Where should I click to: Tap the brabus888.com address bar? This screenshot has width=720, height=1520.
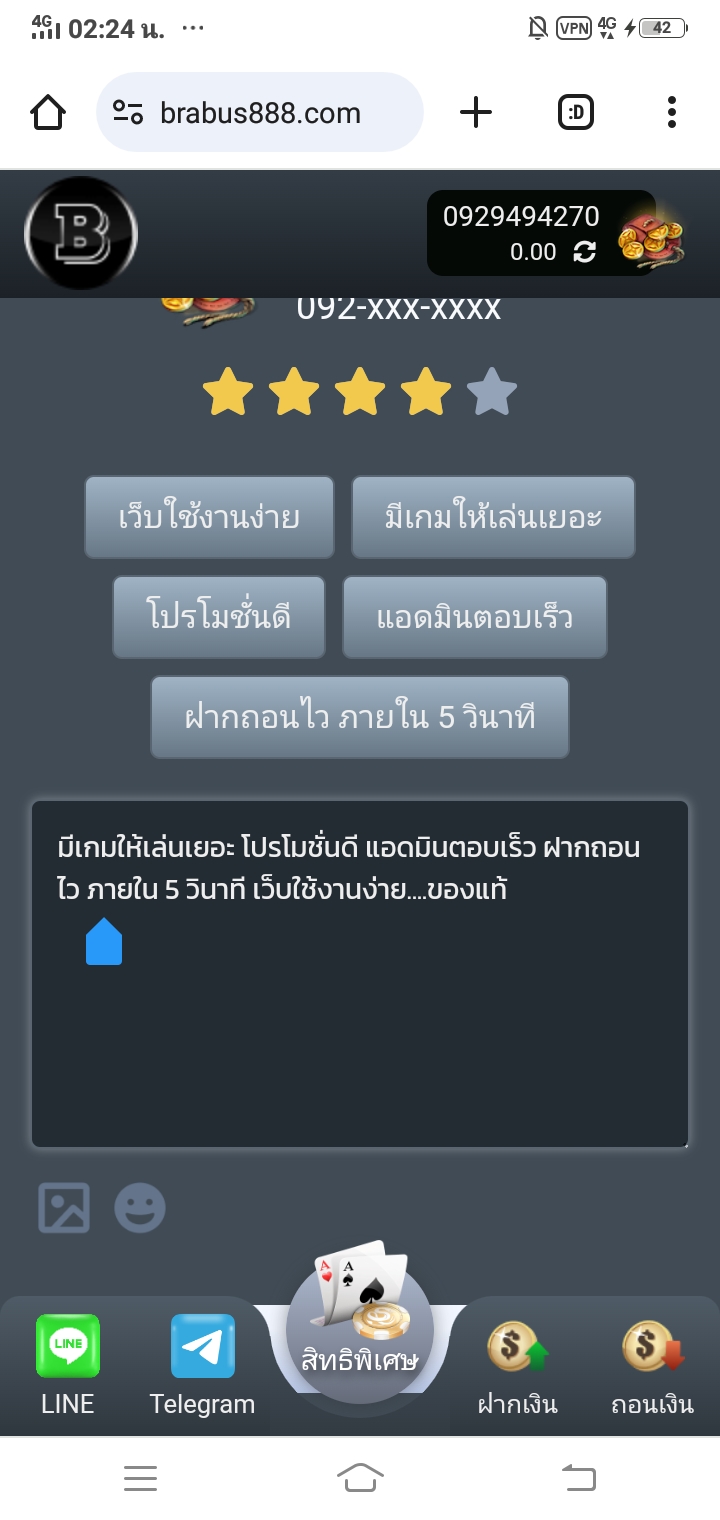[x=260, y=113]
